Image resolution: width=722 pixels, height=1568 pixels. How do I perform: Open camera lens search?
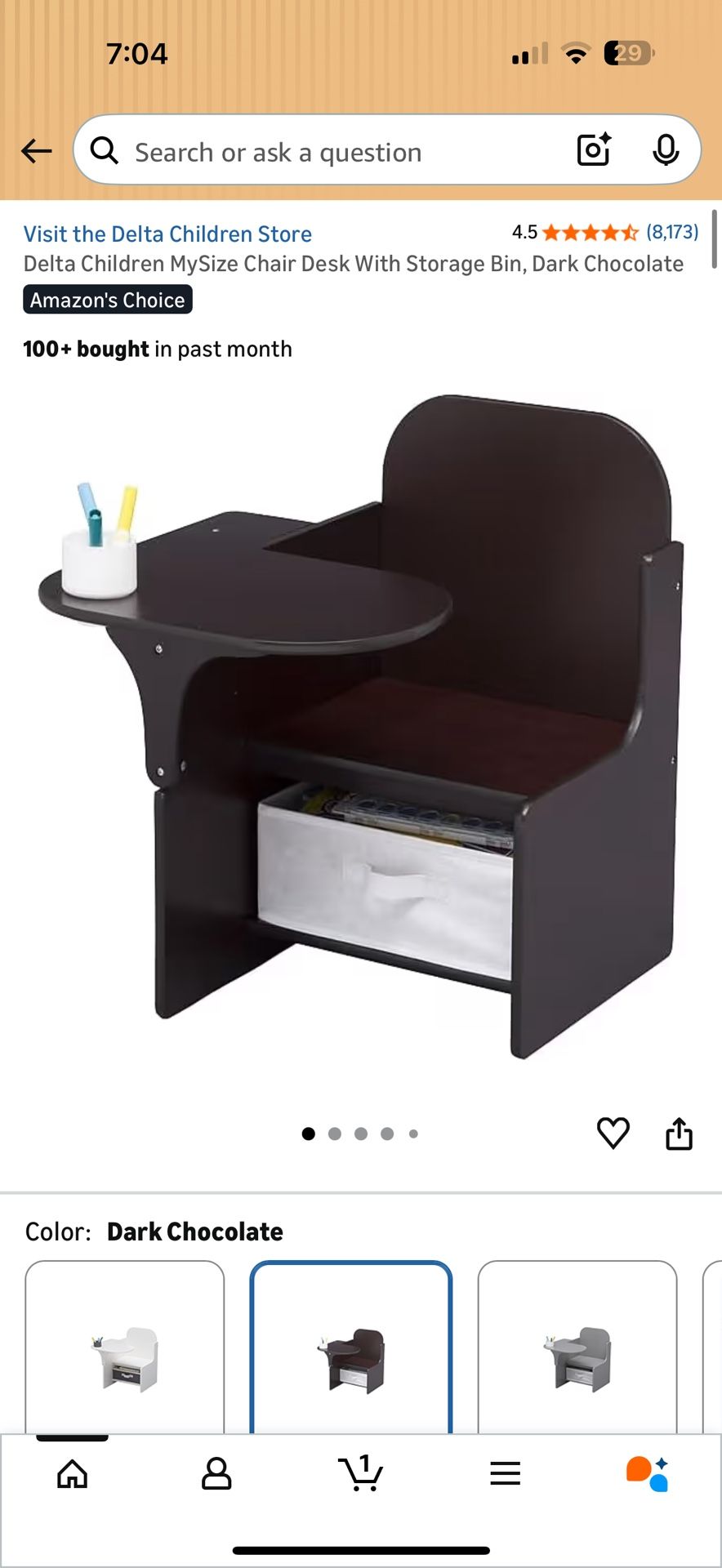594,150
